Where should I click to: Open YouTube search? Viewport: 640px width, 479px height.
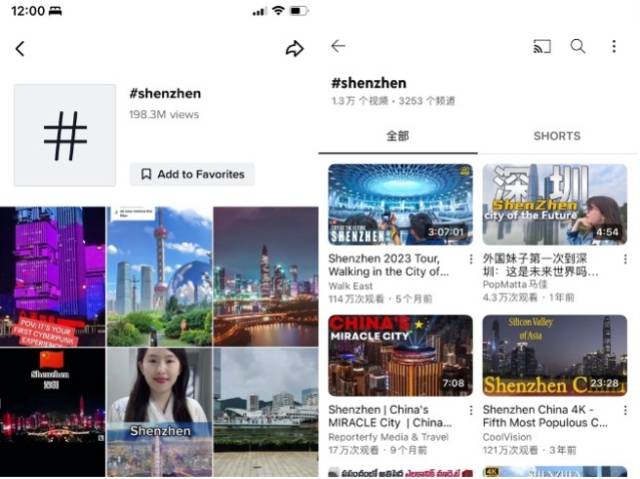pos(578,46)
